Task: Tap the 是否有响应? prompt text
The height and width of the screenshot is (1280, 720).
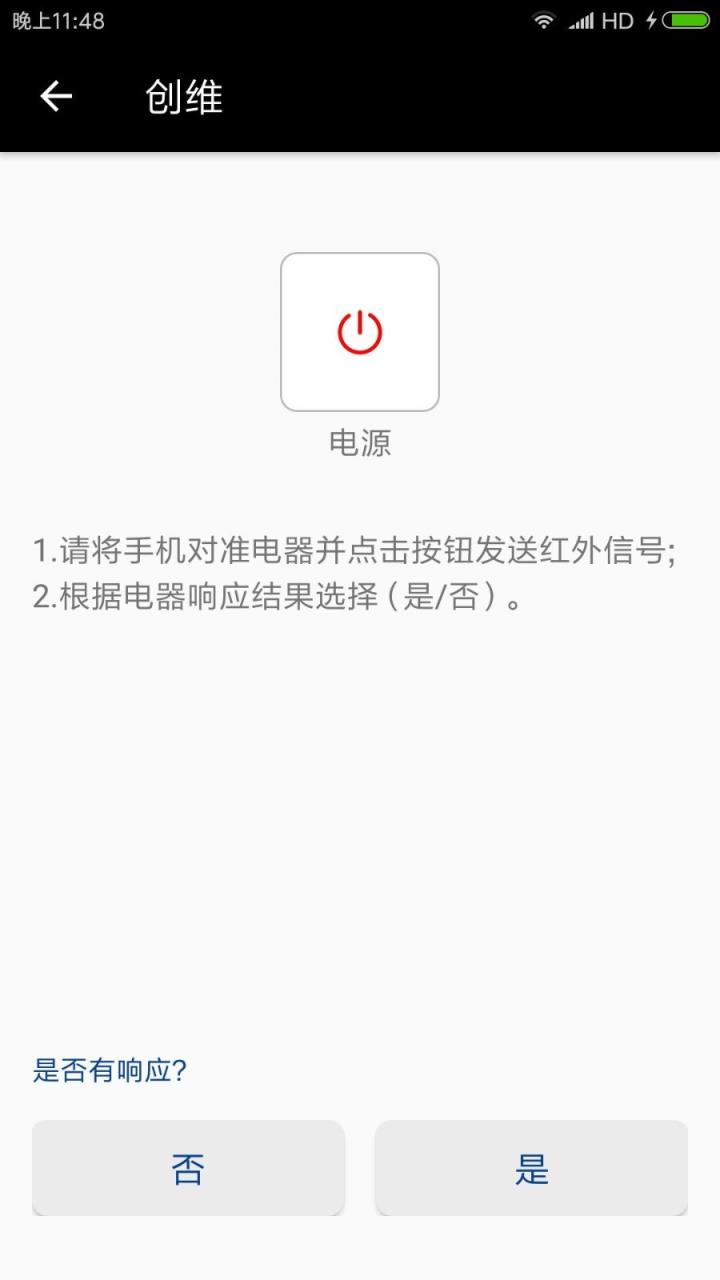Action: point(108,1069)
